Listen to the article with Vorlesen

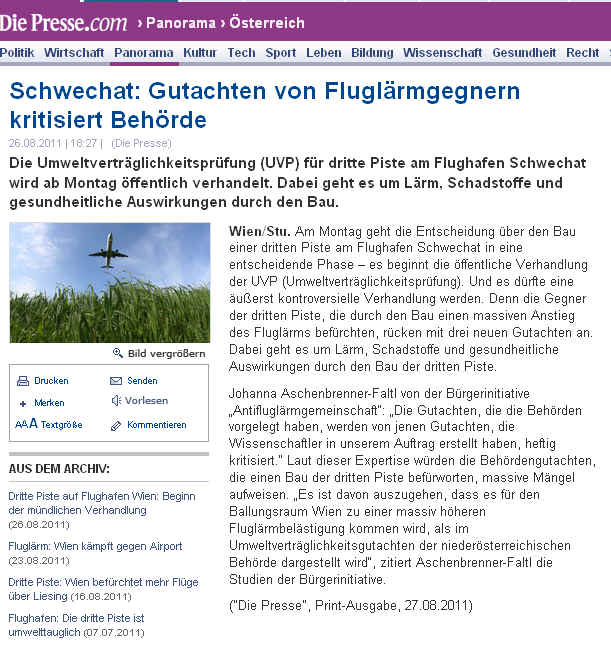pos(145,401)
